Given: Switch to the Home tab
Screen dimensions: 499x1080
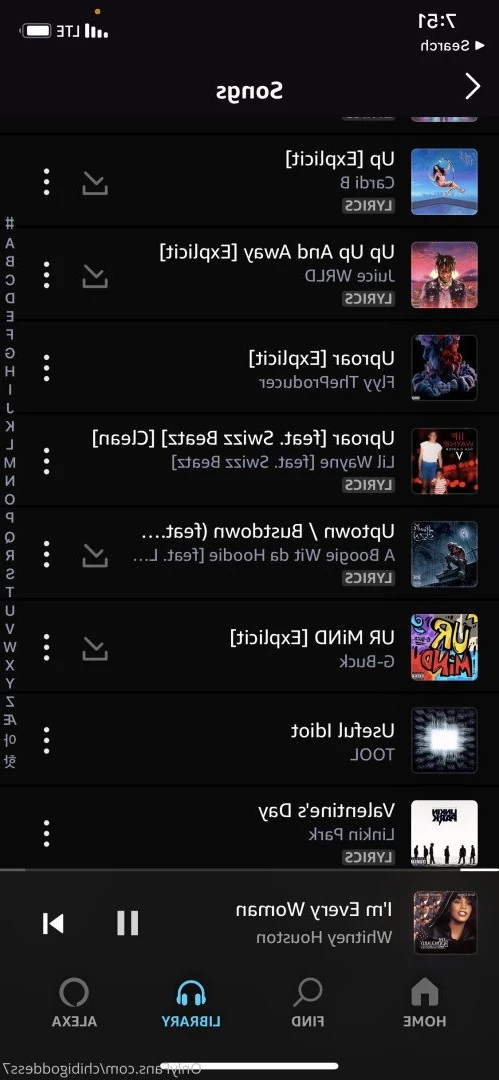Looking at the screenshot, I should point(425,1003).
